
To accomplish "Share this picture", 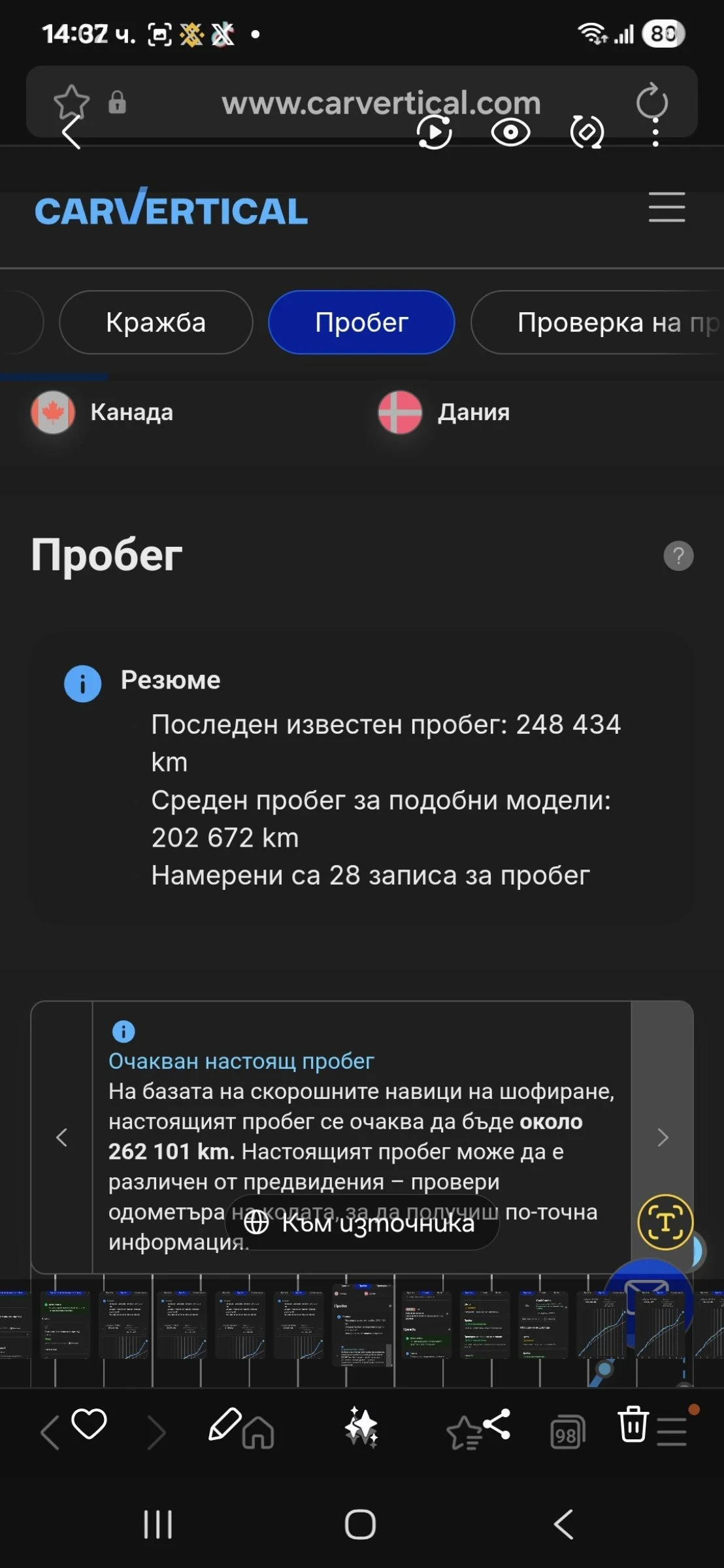I will point(497,1424).
